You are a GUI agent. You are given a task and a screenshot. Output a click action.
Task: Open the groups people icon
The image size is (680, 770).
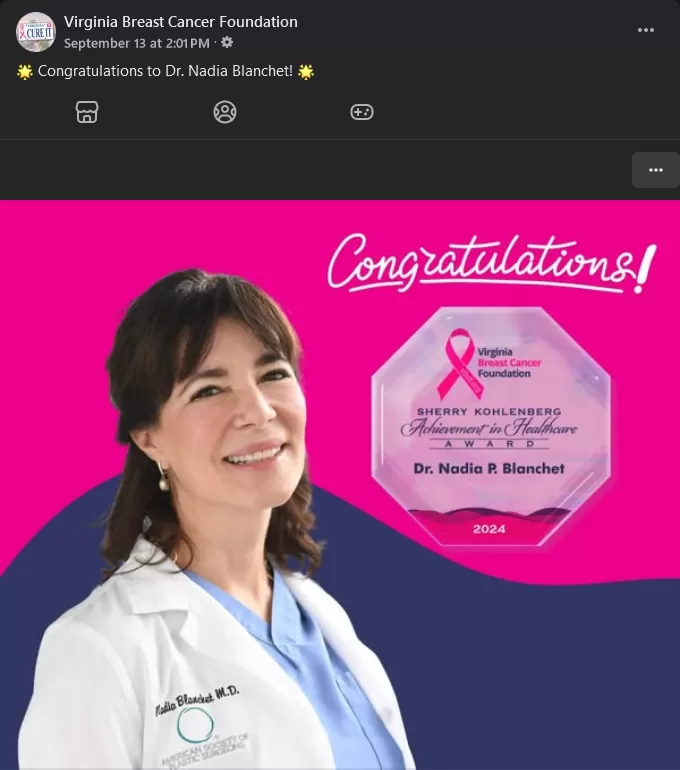click(x=225, y=112)
